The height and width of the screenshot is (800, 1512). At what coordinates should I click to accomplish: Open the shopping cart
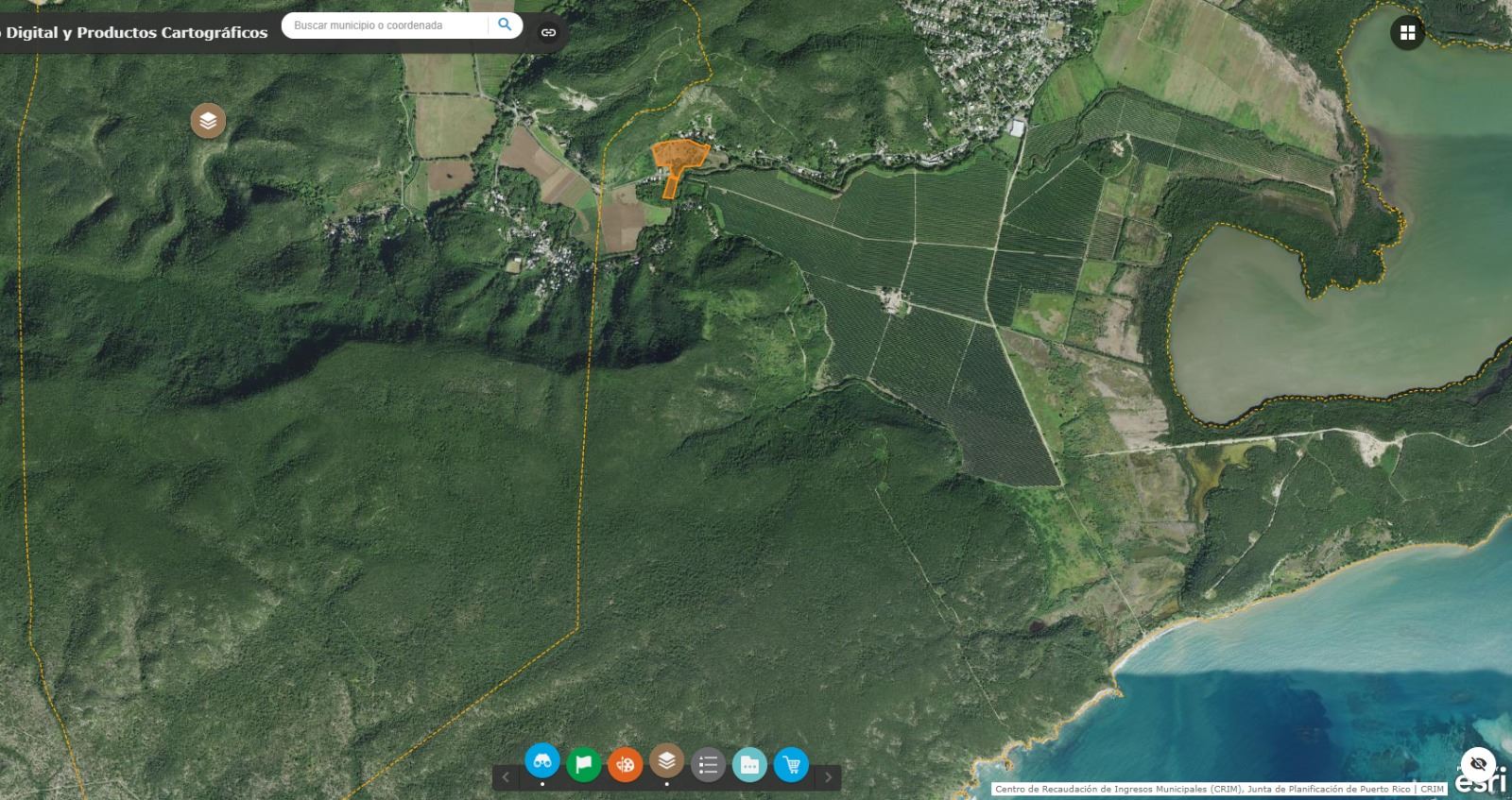coord(791,764)
